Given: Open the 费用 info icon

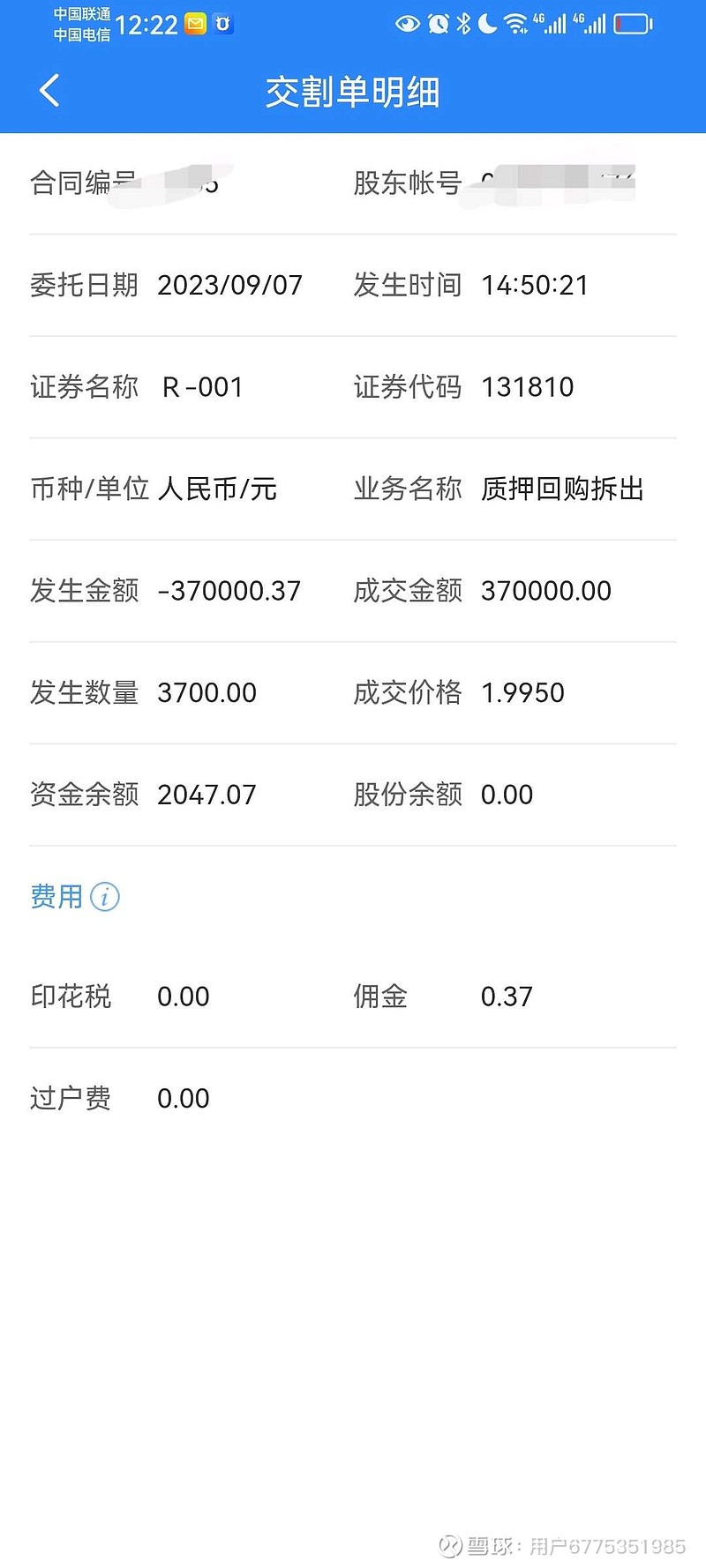Looking at the screenshot, I should pos(105,896).
